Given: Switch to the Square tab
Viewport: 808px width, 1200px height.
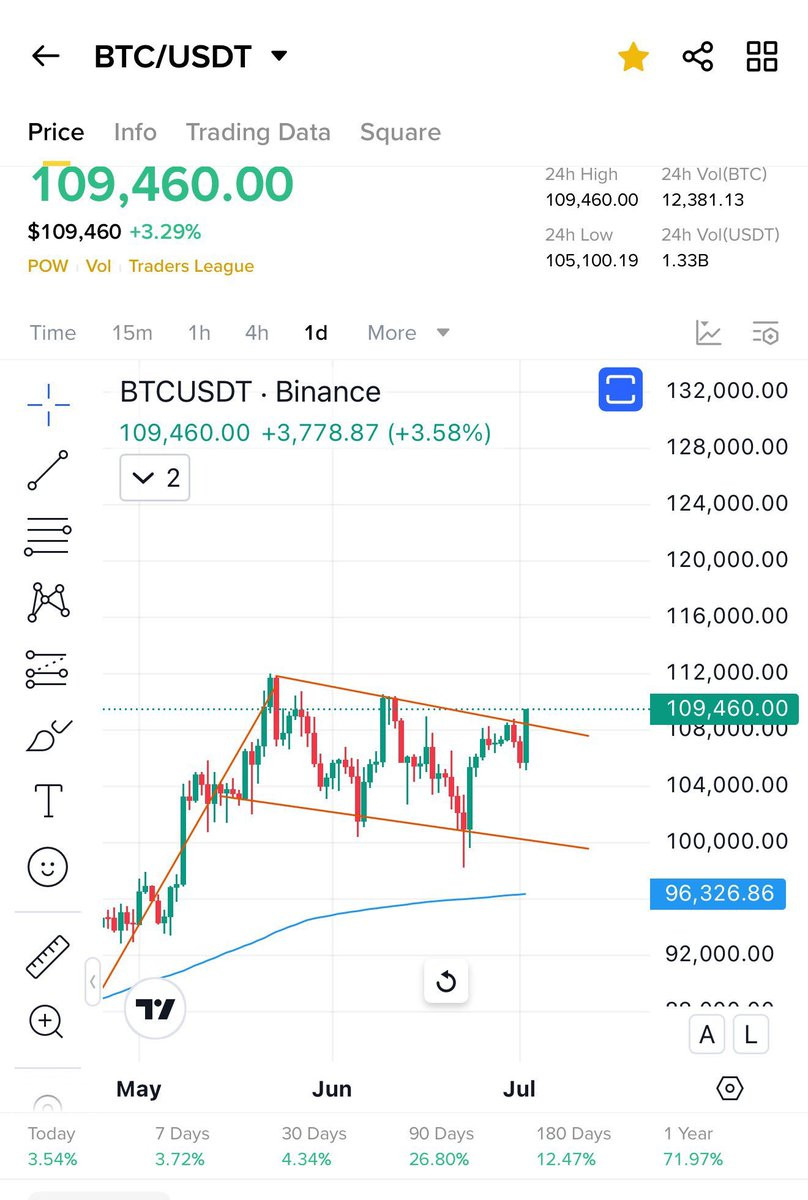Looking at the screenshot, I should (x=400, y=132).
